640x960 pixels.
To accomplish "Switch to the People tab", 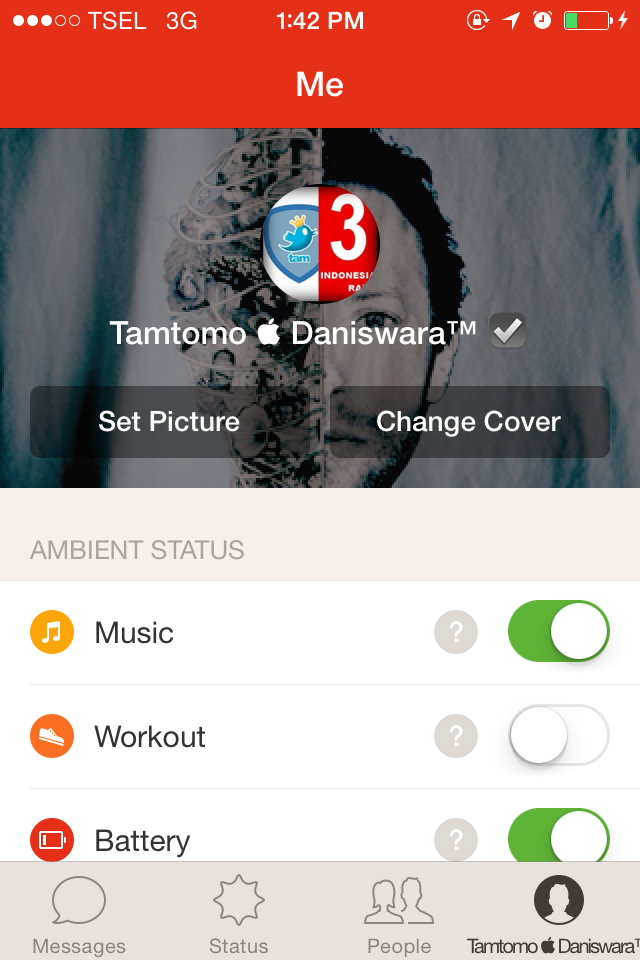I will coord(399,914).
